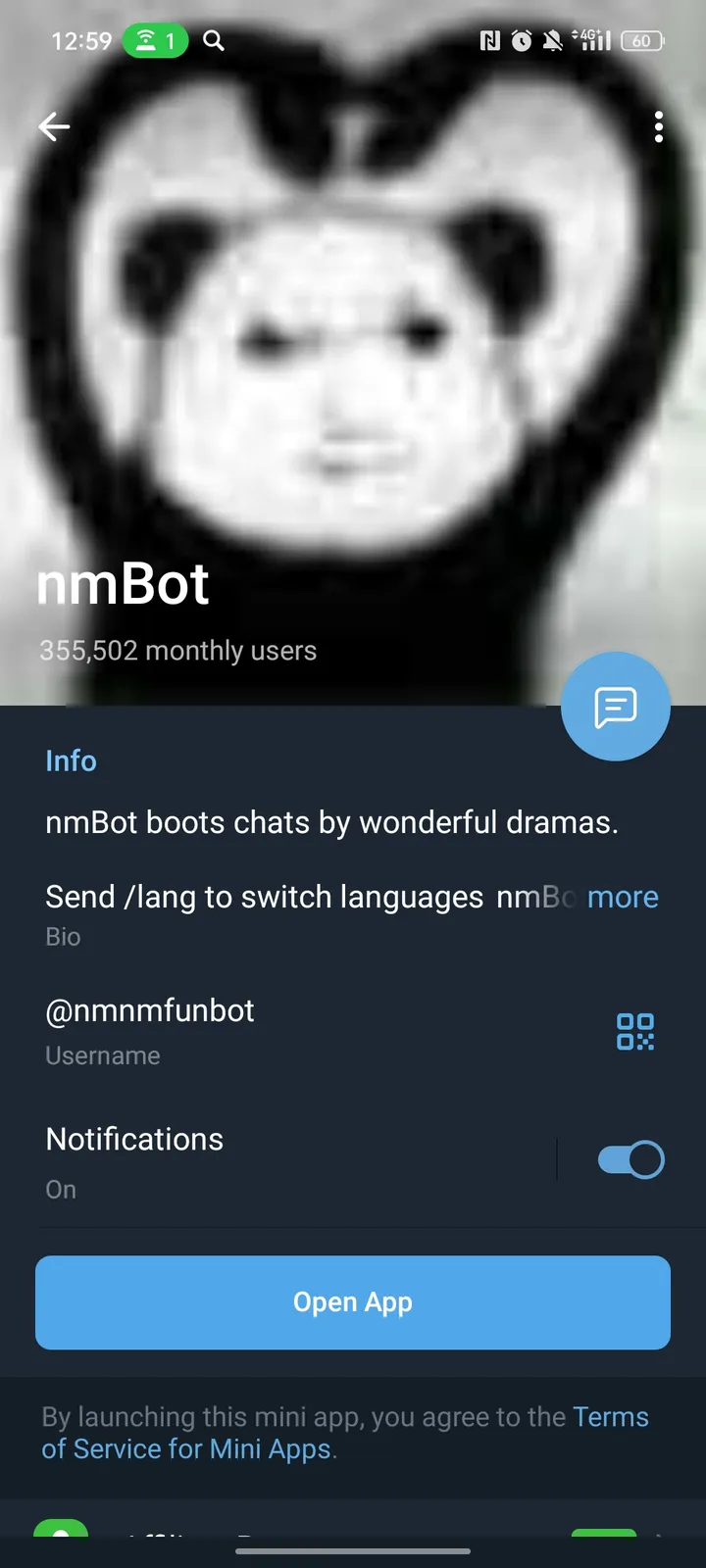The width and height of the screenshot is (706, 1568).
Task: Open the overflow menu at top right
Action: (659, 127)
